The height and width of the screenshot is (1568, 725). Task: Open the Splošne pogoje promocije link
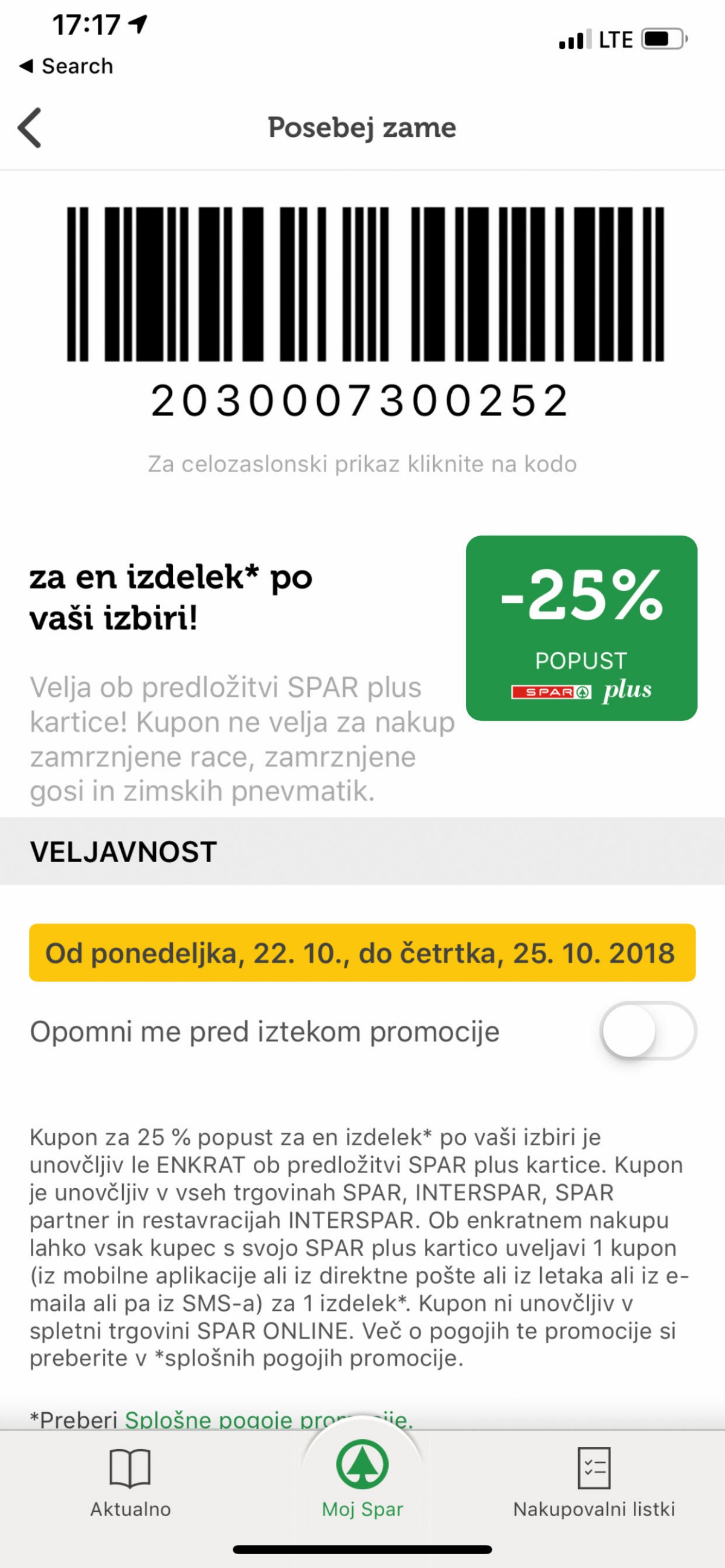pyautogui.click(x=269, y=1420)
